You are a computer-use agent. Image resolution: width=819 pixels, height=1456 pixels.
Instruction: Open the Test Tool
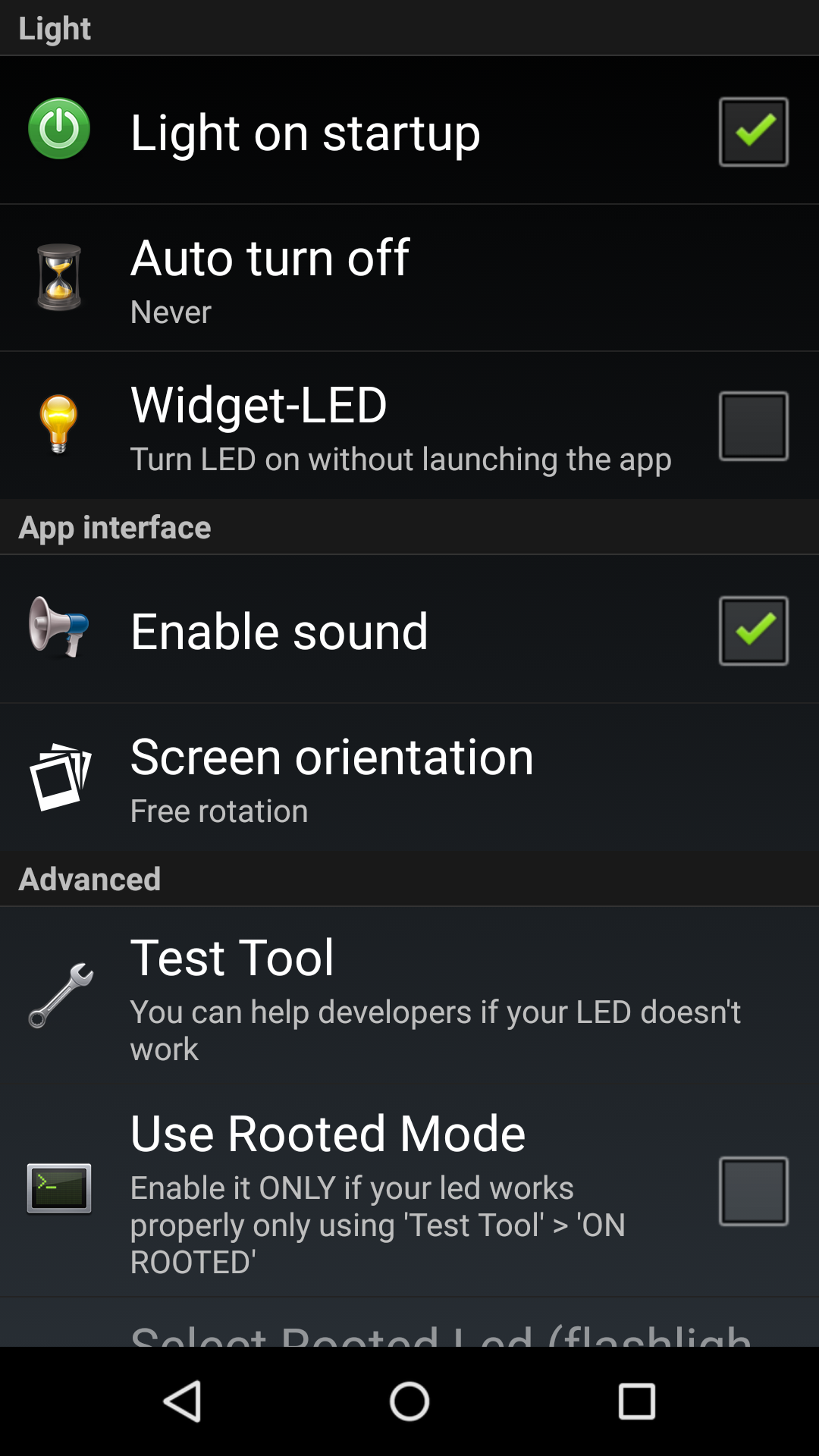coord(409,996)
